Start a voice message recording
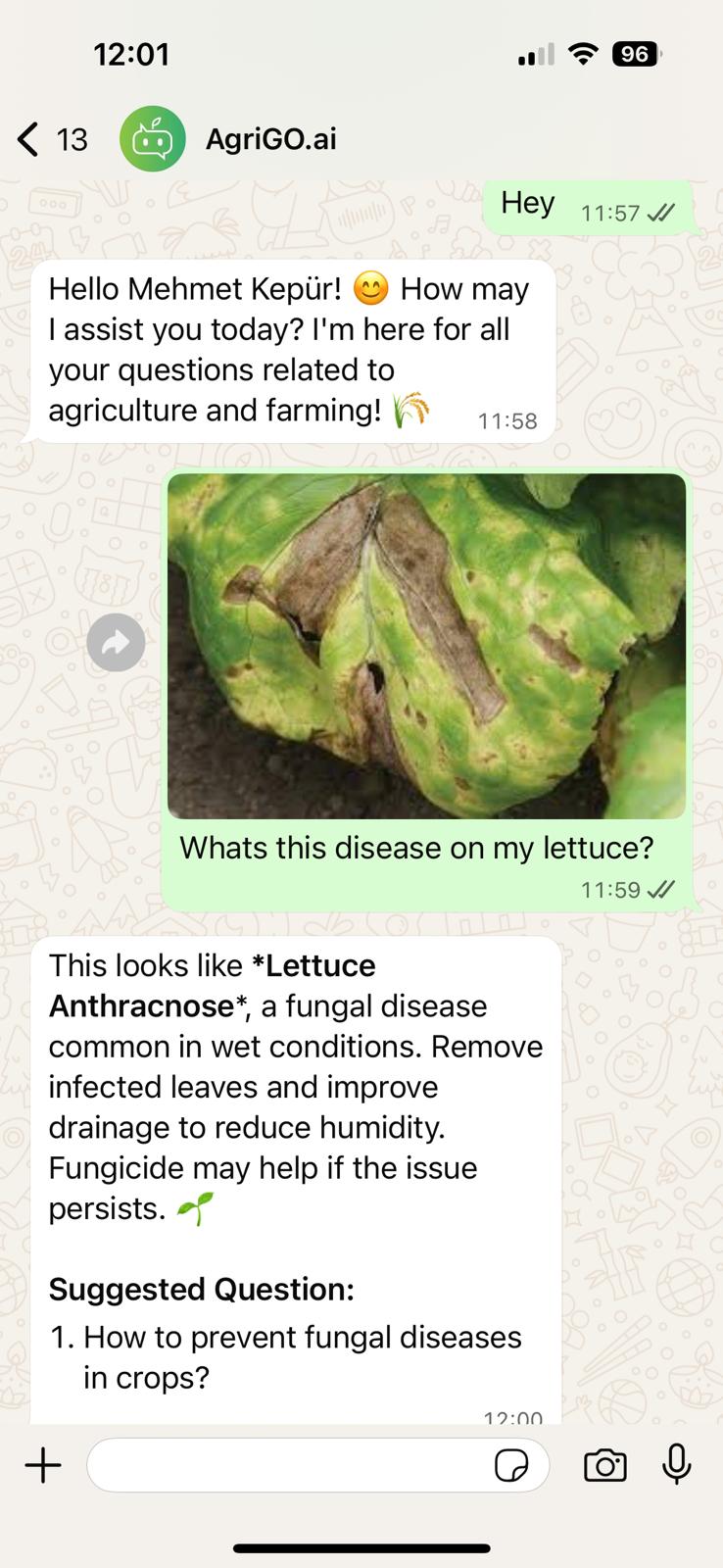 677,1466
